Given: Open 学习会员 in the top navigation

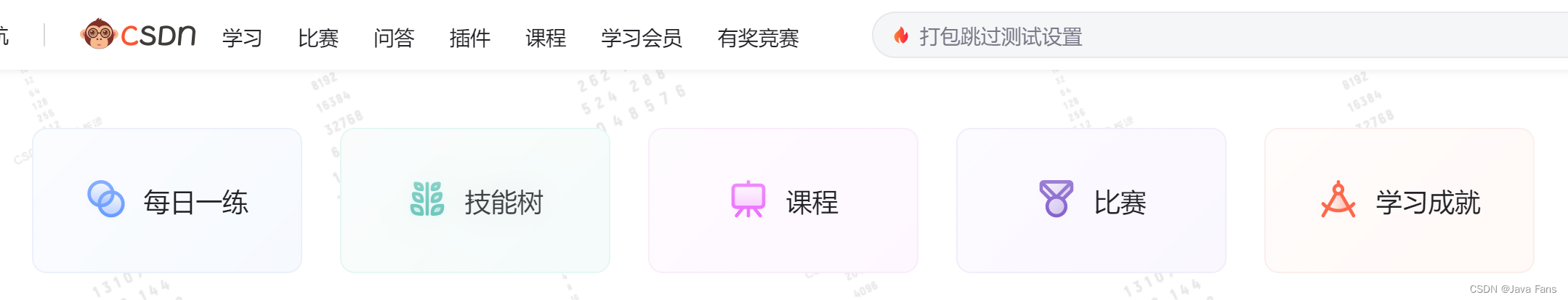Looking at the screenshot, I should pyautogui.click(x=642, y=38).
